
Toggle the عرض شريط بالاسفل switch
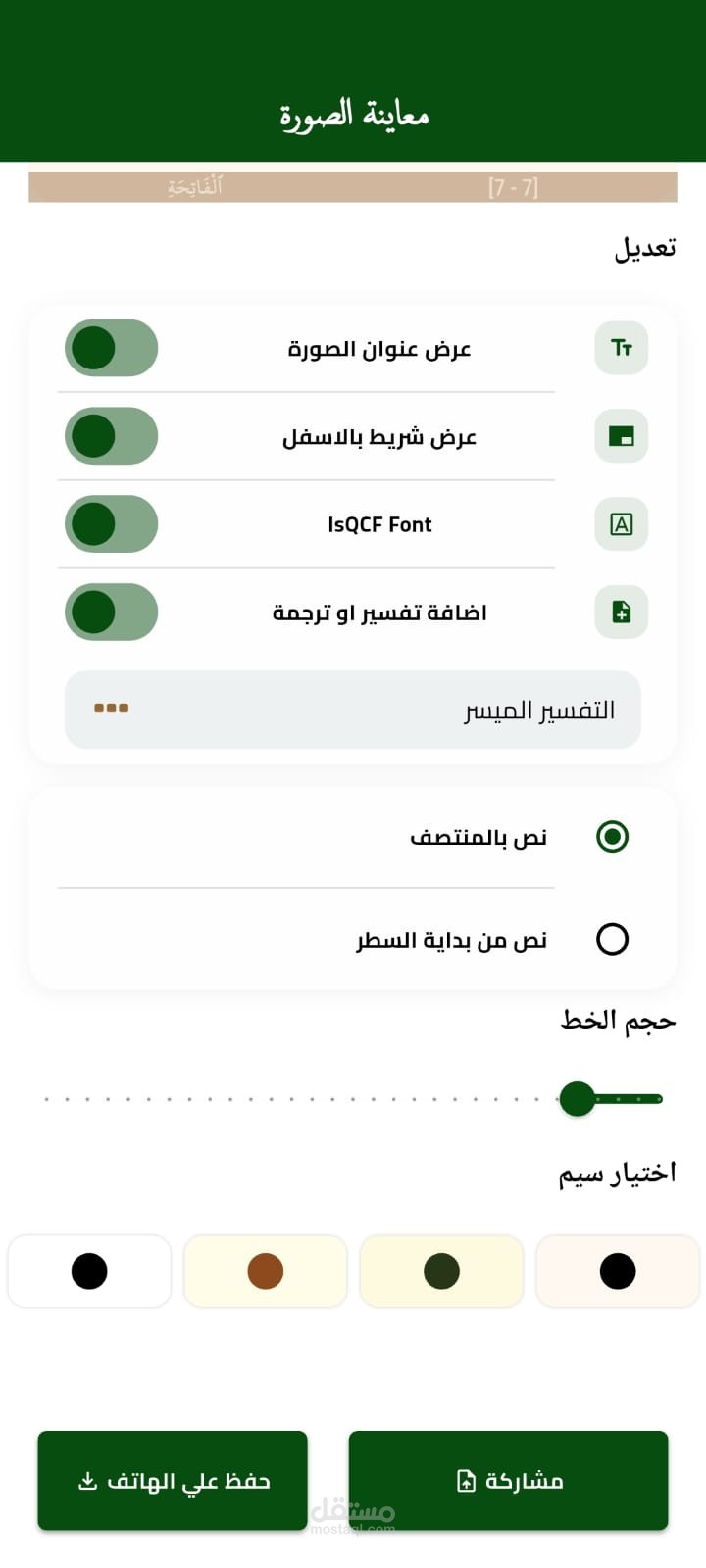(x=111, y=436)
